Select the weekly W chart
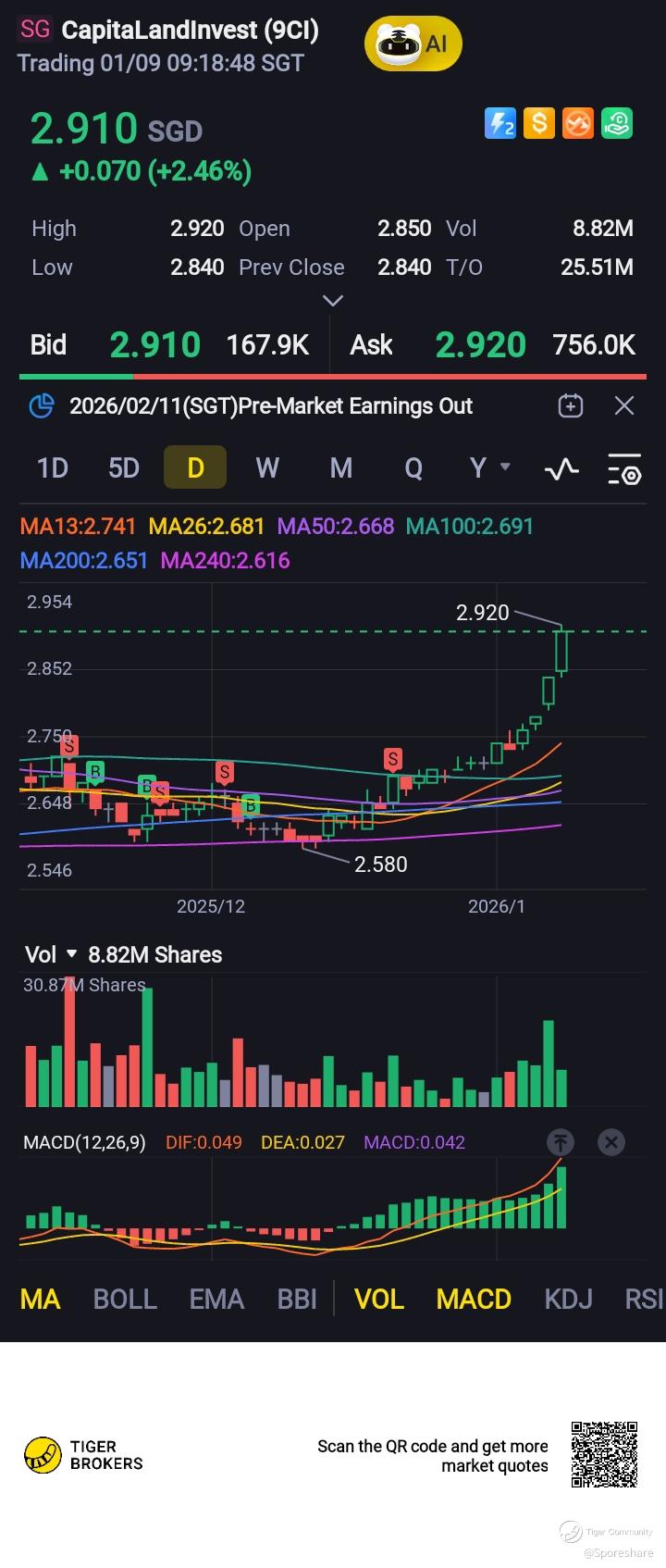The image size is (666, 1568). click(x=267, y=467)
